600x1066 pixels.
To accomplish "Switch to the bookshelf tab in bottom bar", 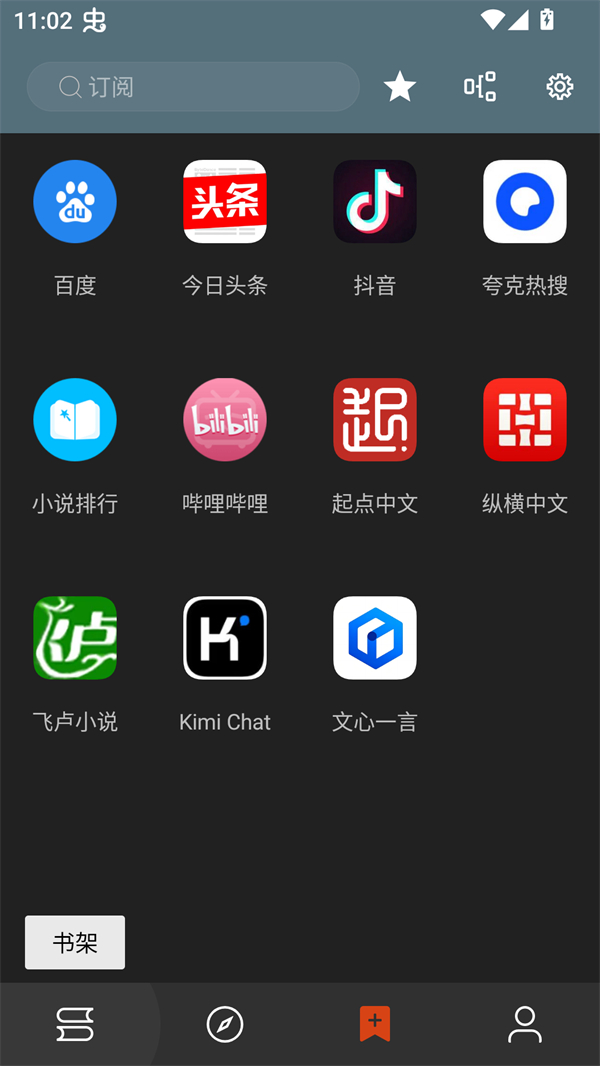I will [x=75, y=1024].
